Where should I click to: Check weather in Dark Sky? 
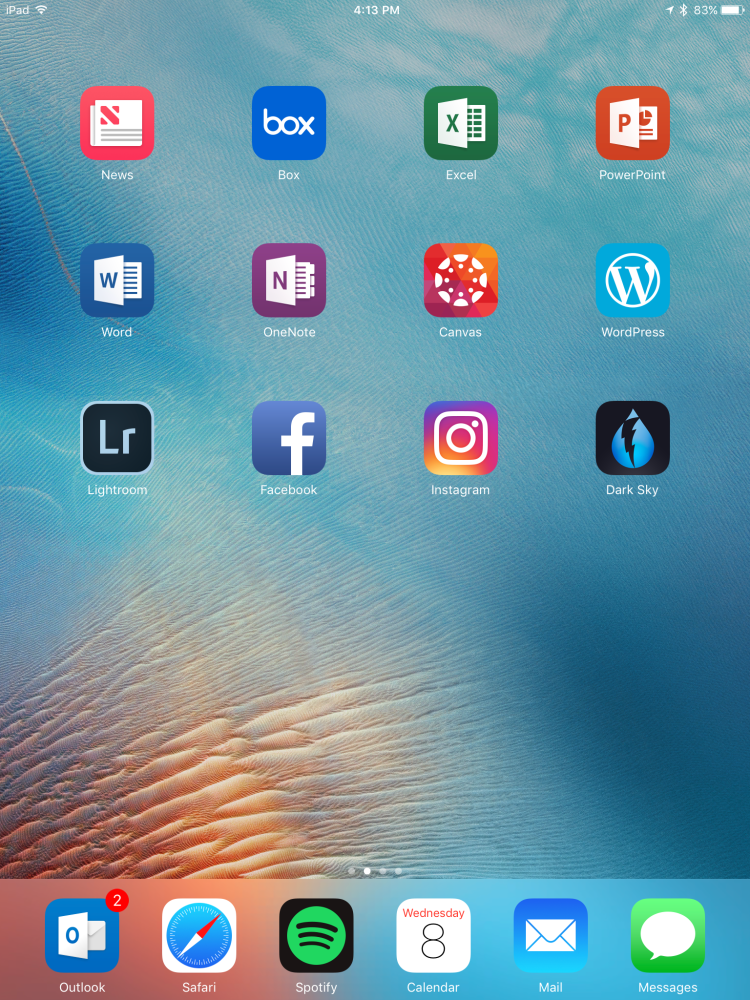tap(633, 438)
